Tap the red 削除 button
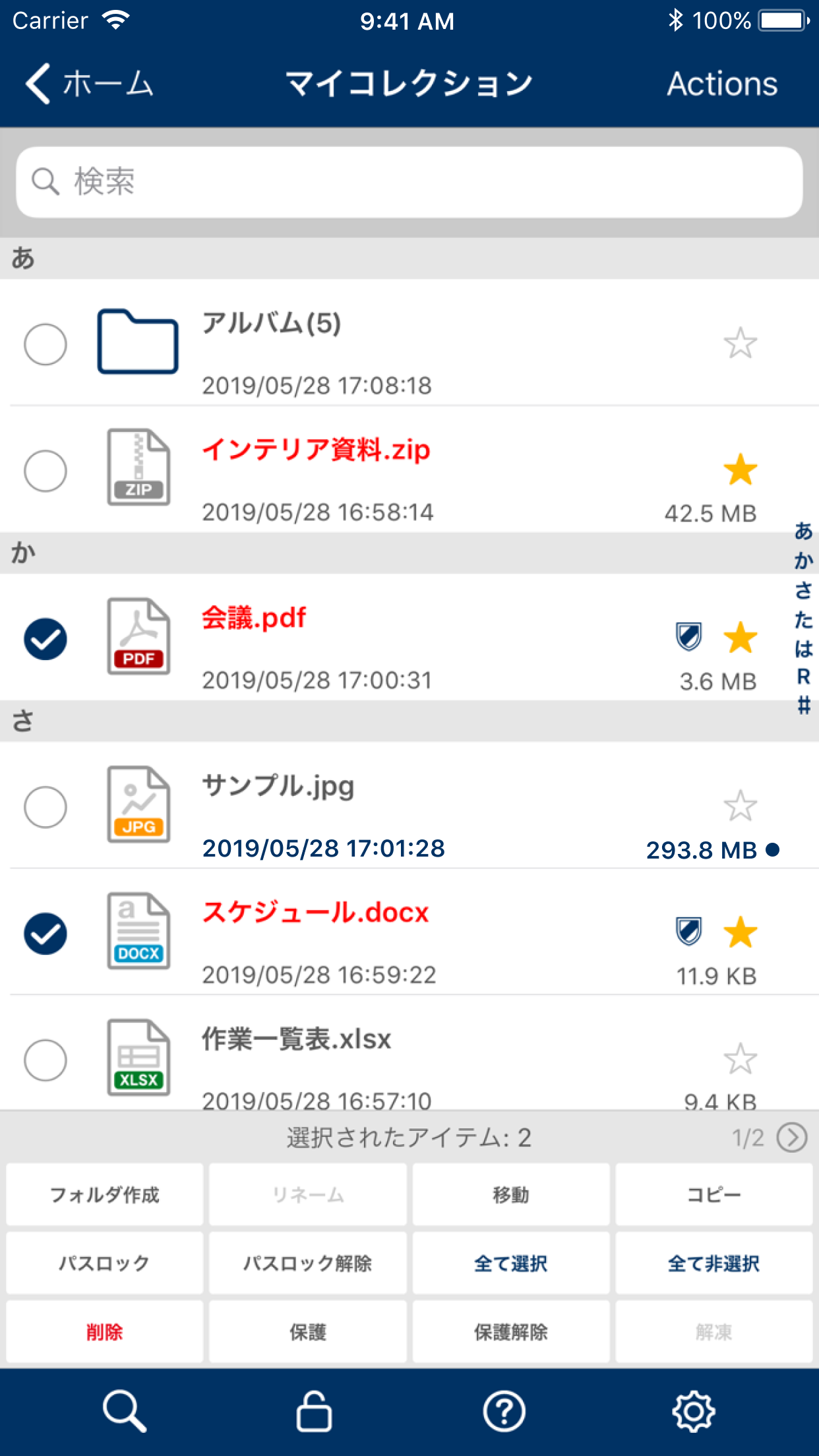Viewport: 819px width, 1456px height. click(x=104, y=1332)
